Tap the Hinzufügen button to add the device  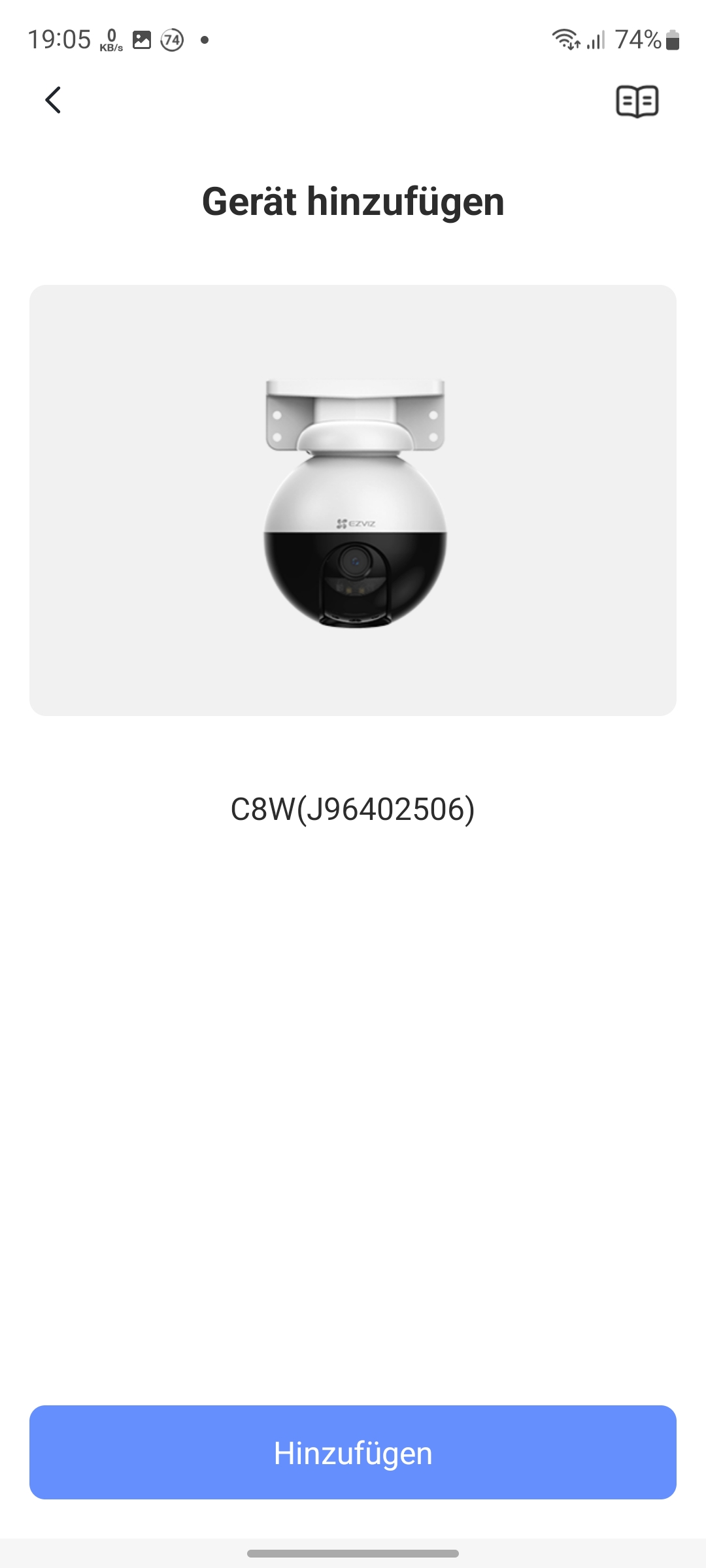353,1452
